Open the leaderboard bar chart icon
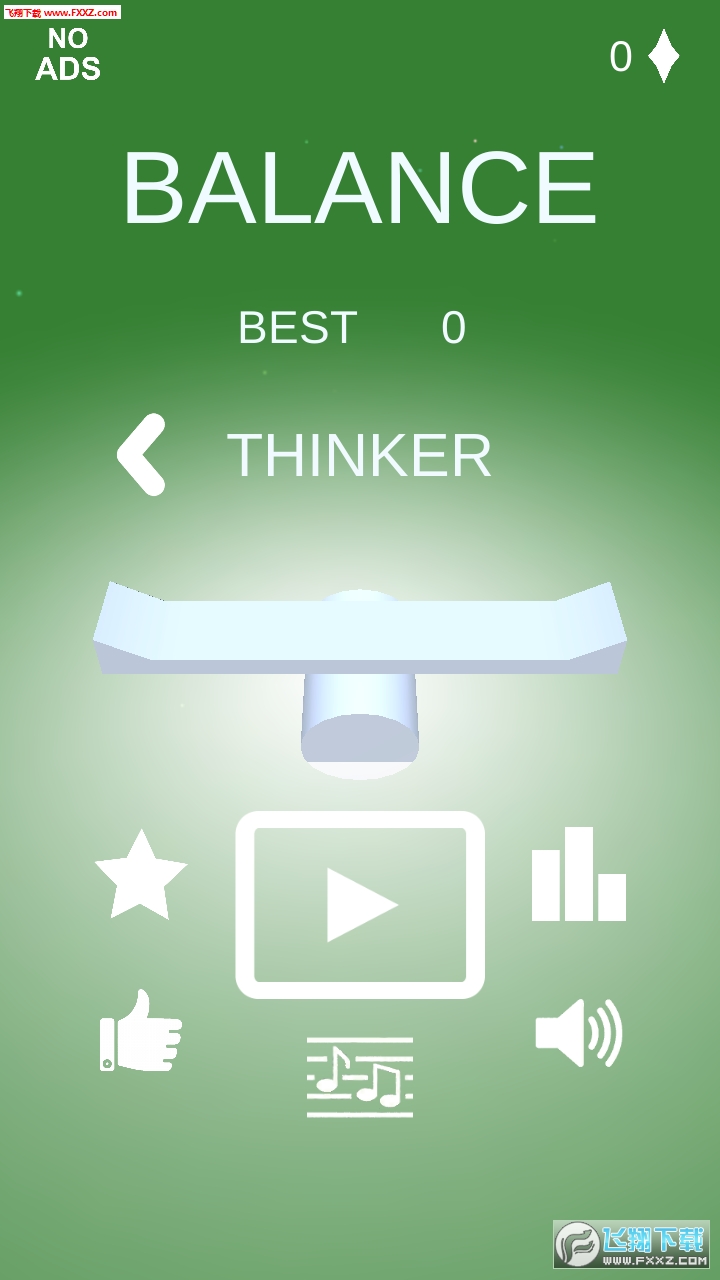The width and height of the screenshot is (720, 1280). click(579, 875)
